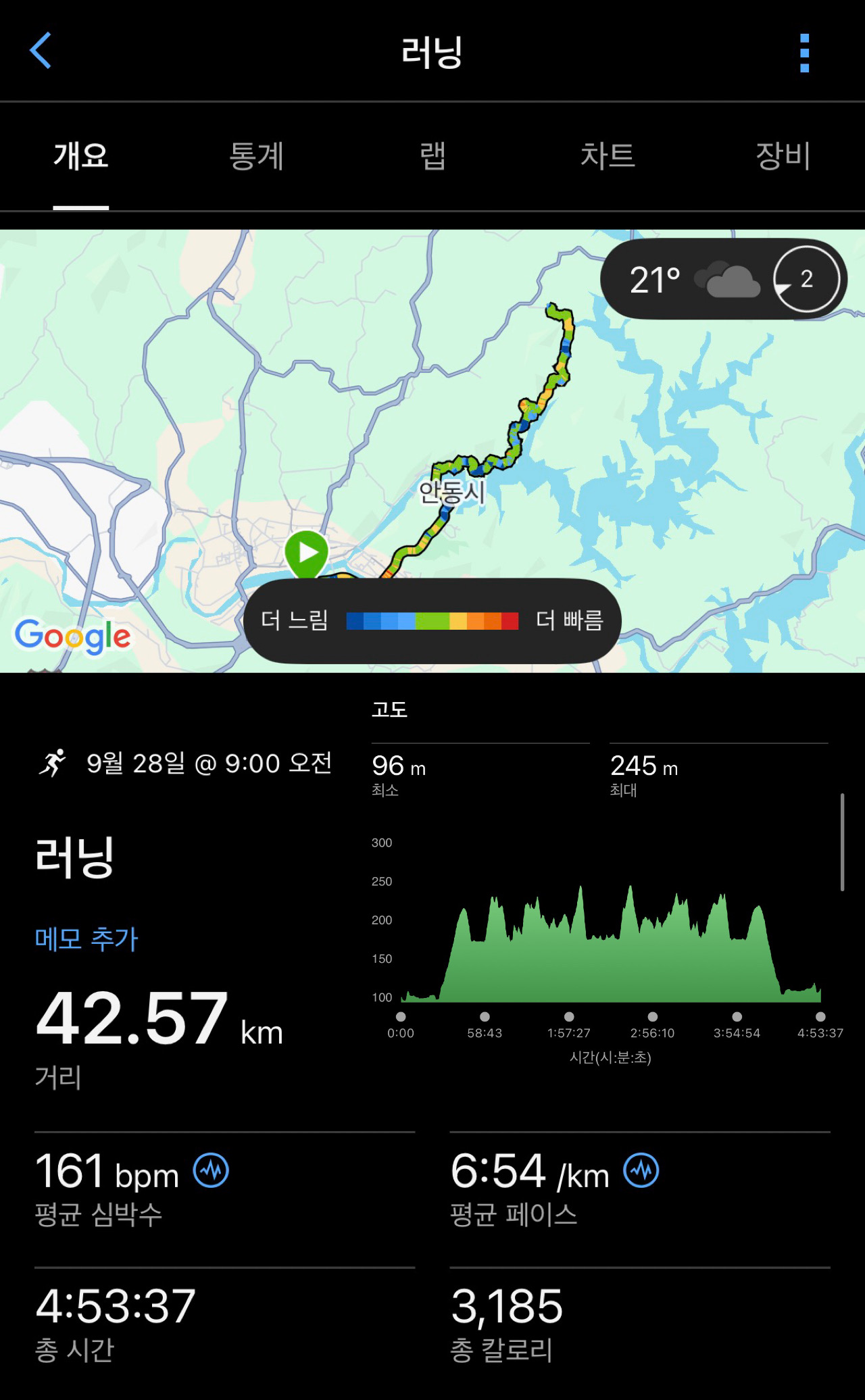Open the 21° weather details badge
The image size is (865, 1400).
(x=723, y=279)
